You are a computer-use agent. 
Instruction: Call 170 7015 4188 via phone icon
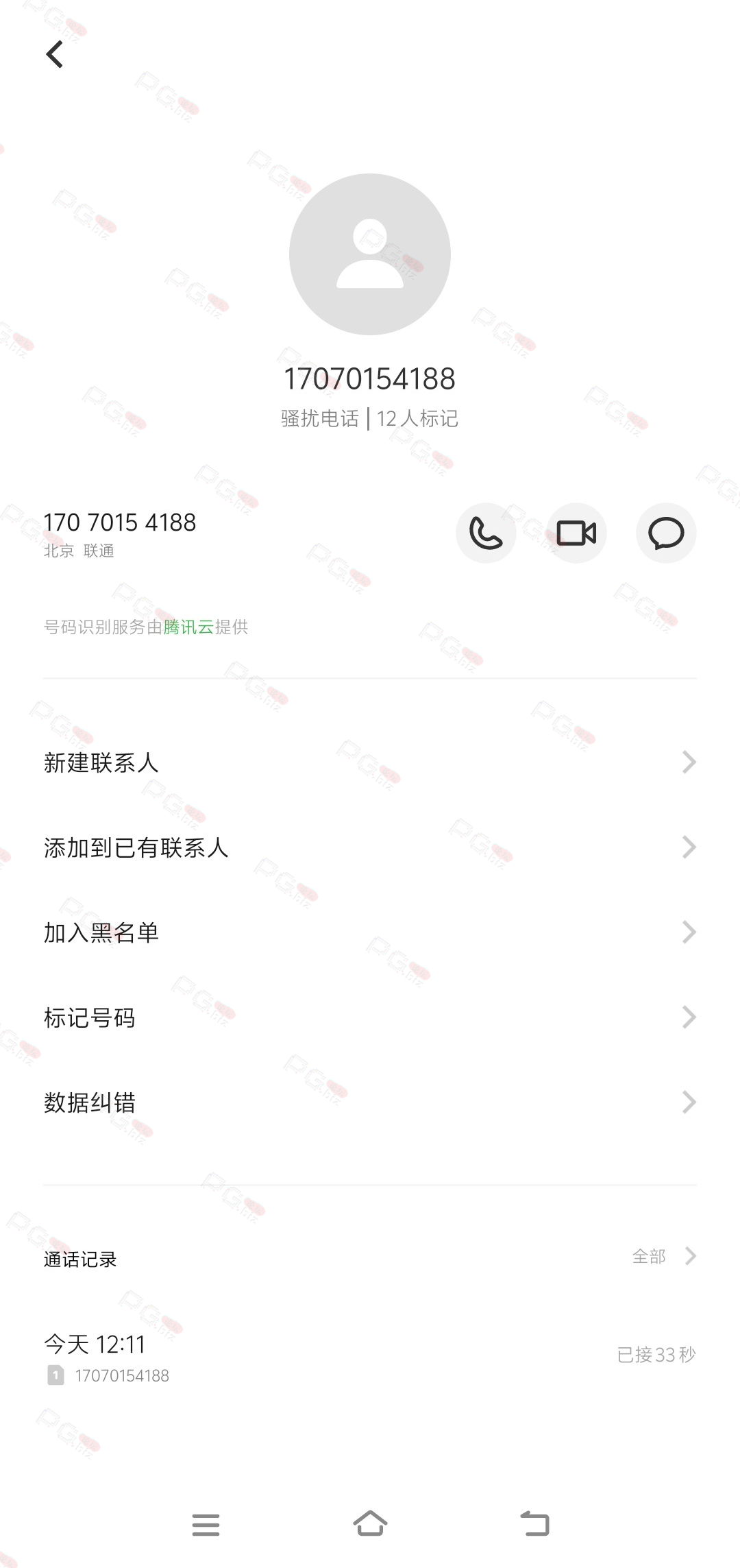pos(486,533)
